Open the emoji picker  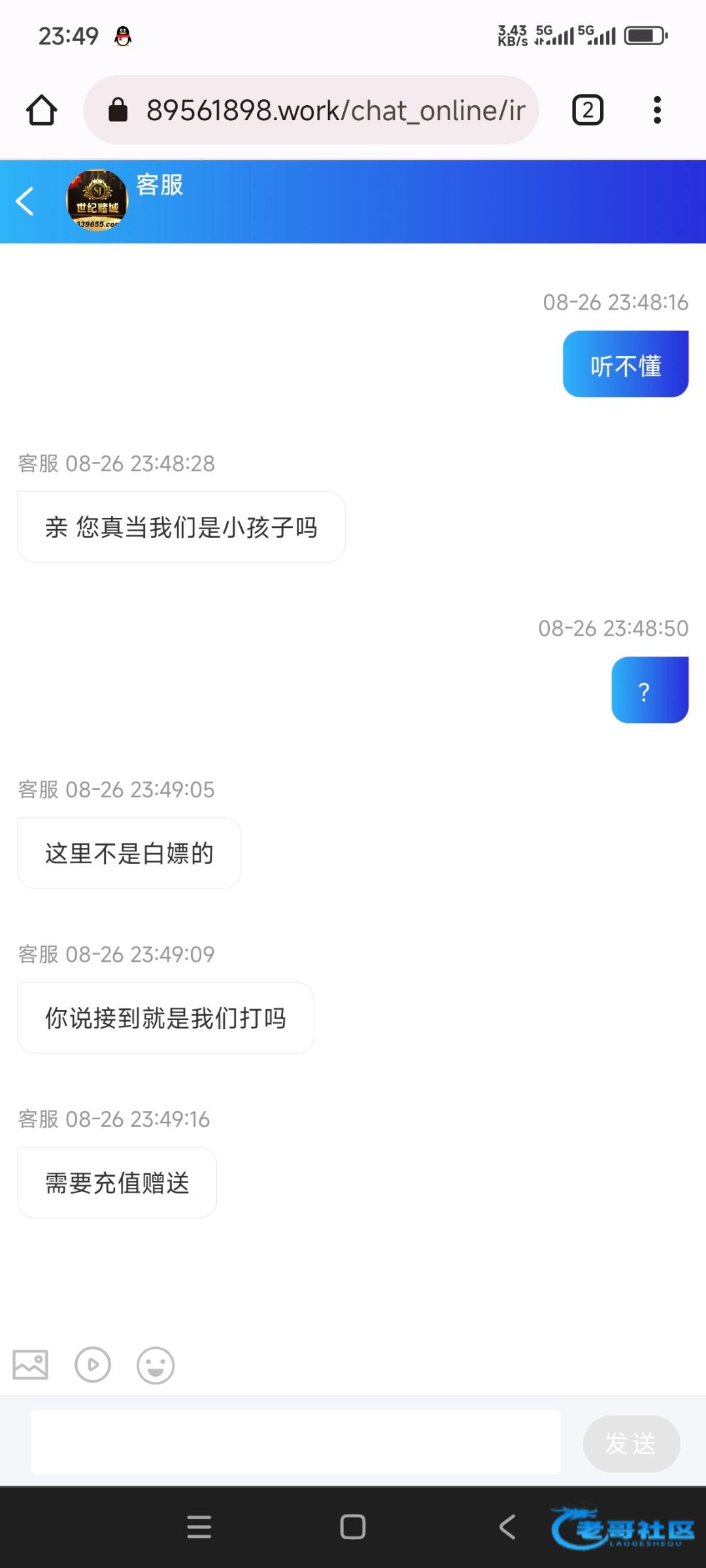tap(156, 1365)
